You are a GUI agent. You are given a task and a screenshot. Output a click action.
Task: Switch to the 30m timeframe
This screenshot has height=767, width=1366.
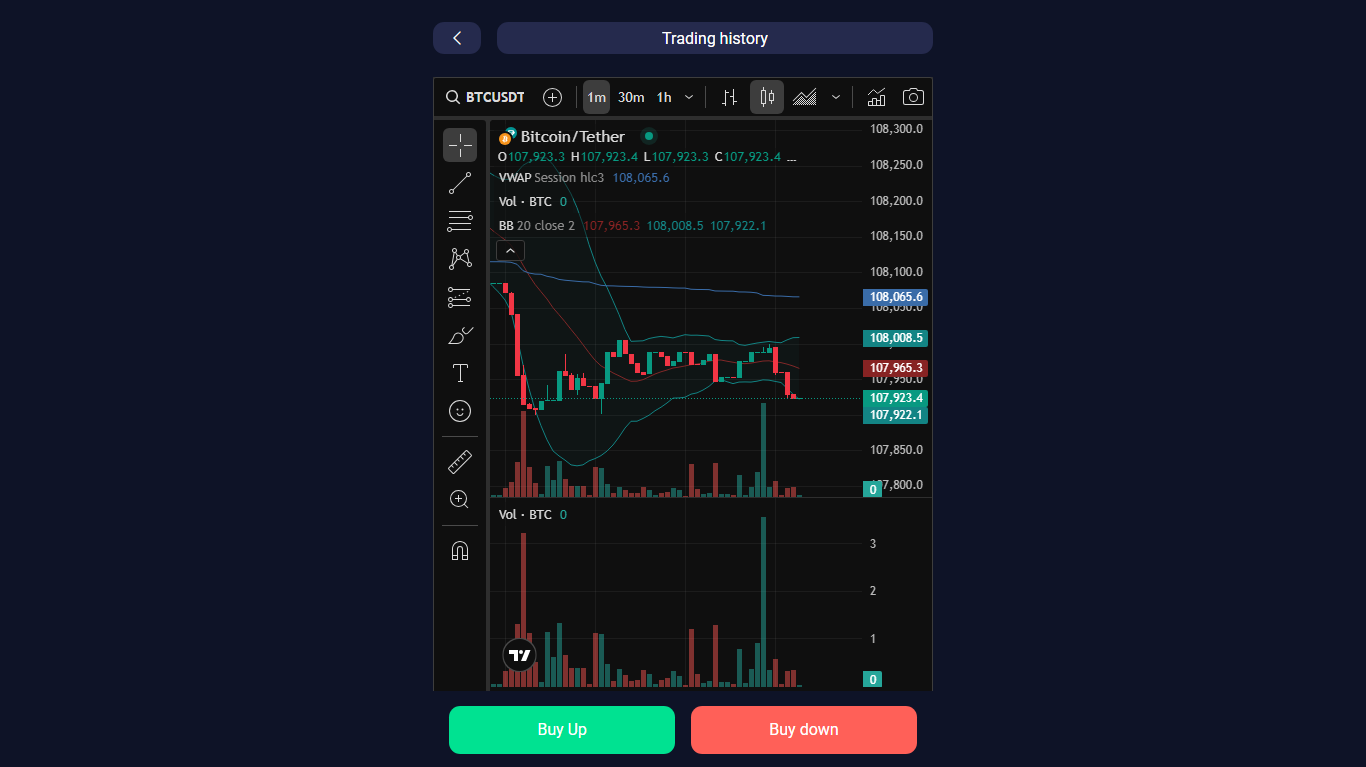[631, 97]
